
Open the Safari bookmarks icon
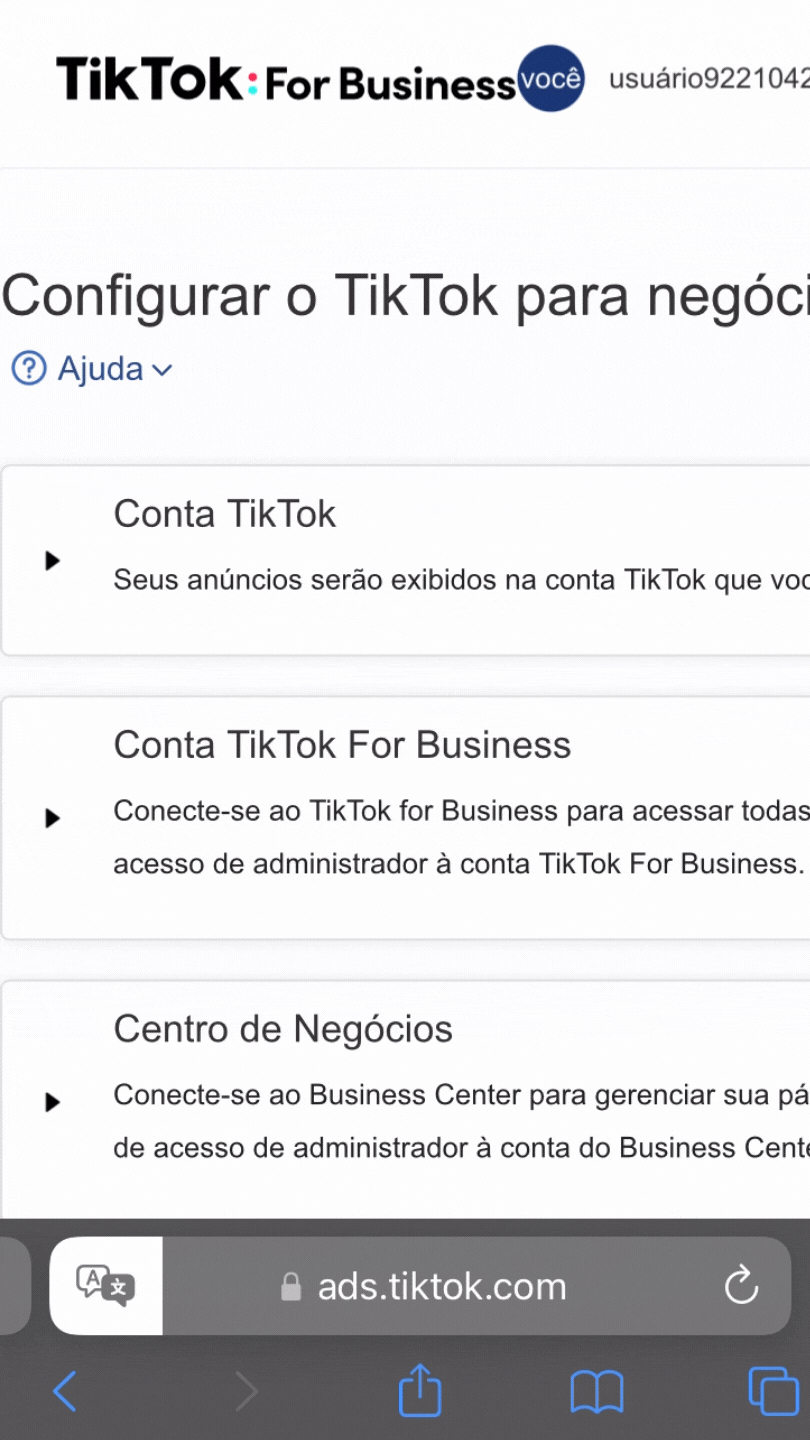click(x=596, y=1390)
